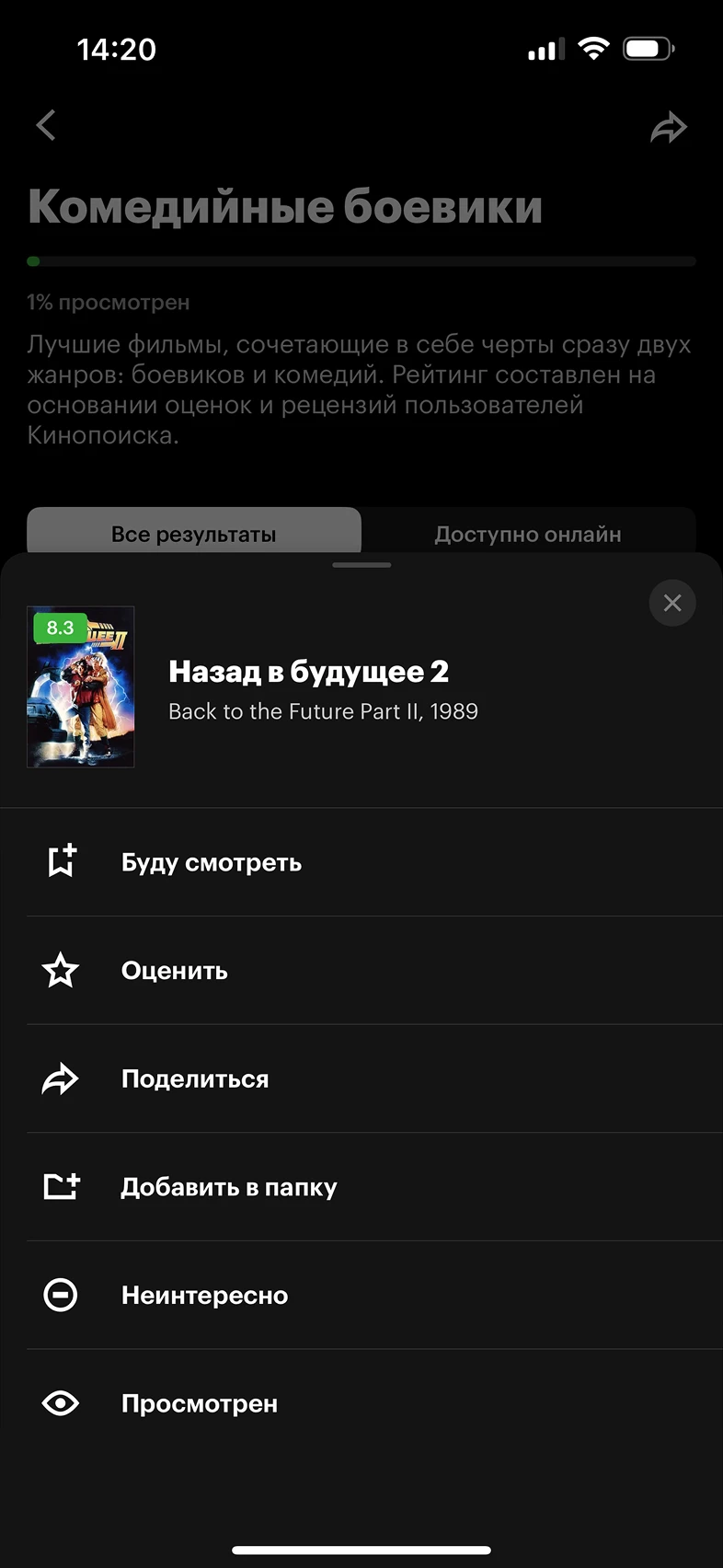Go back using the top-left arrow
The image size is (723, 1568).
click(46, 125)
